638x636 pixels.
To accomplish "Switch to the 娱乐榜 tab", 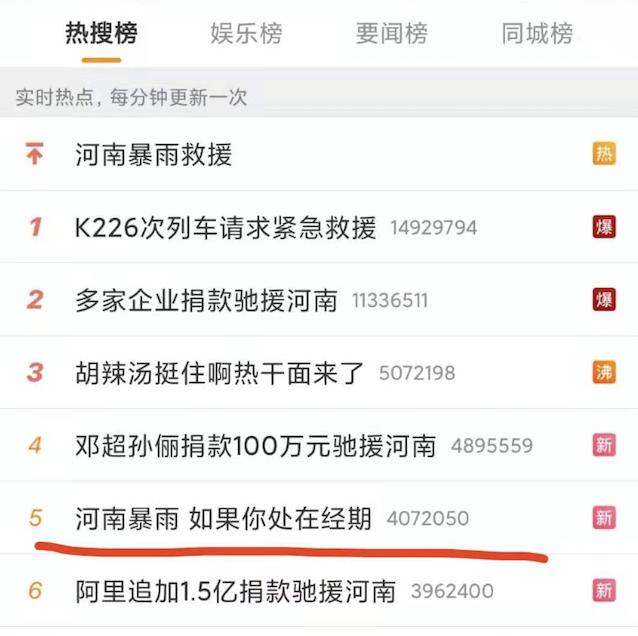I will click(246, 34).
